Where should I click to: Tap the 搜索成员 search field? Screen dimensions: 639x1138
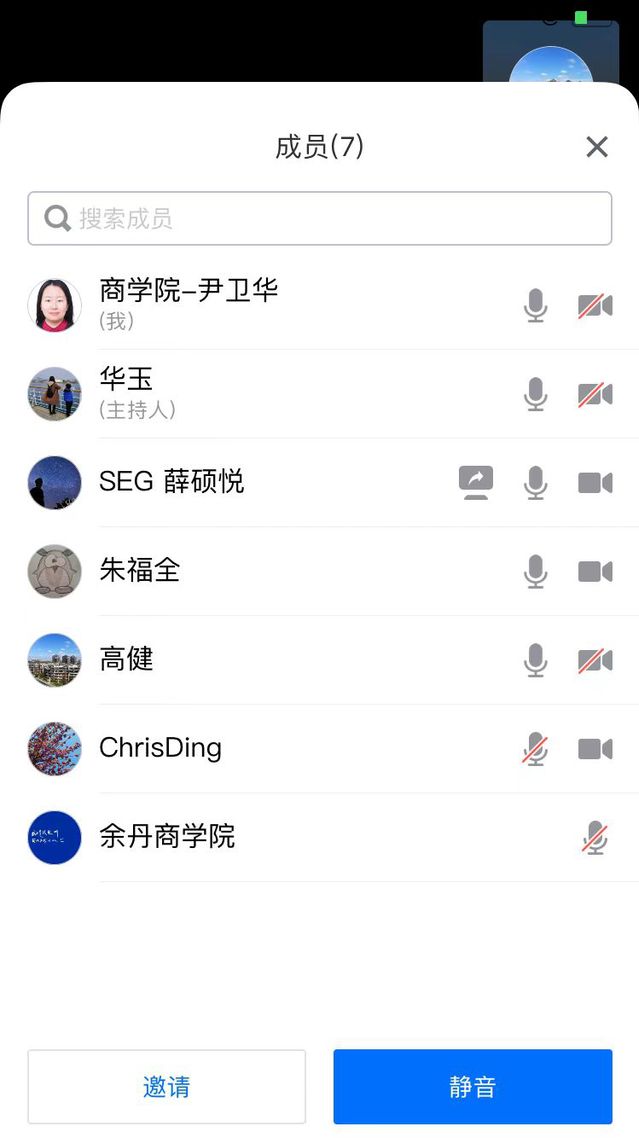pyautogui.click(x=320, y=218)
